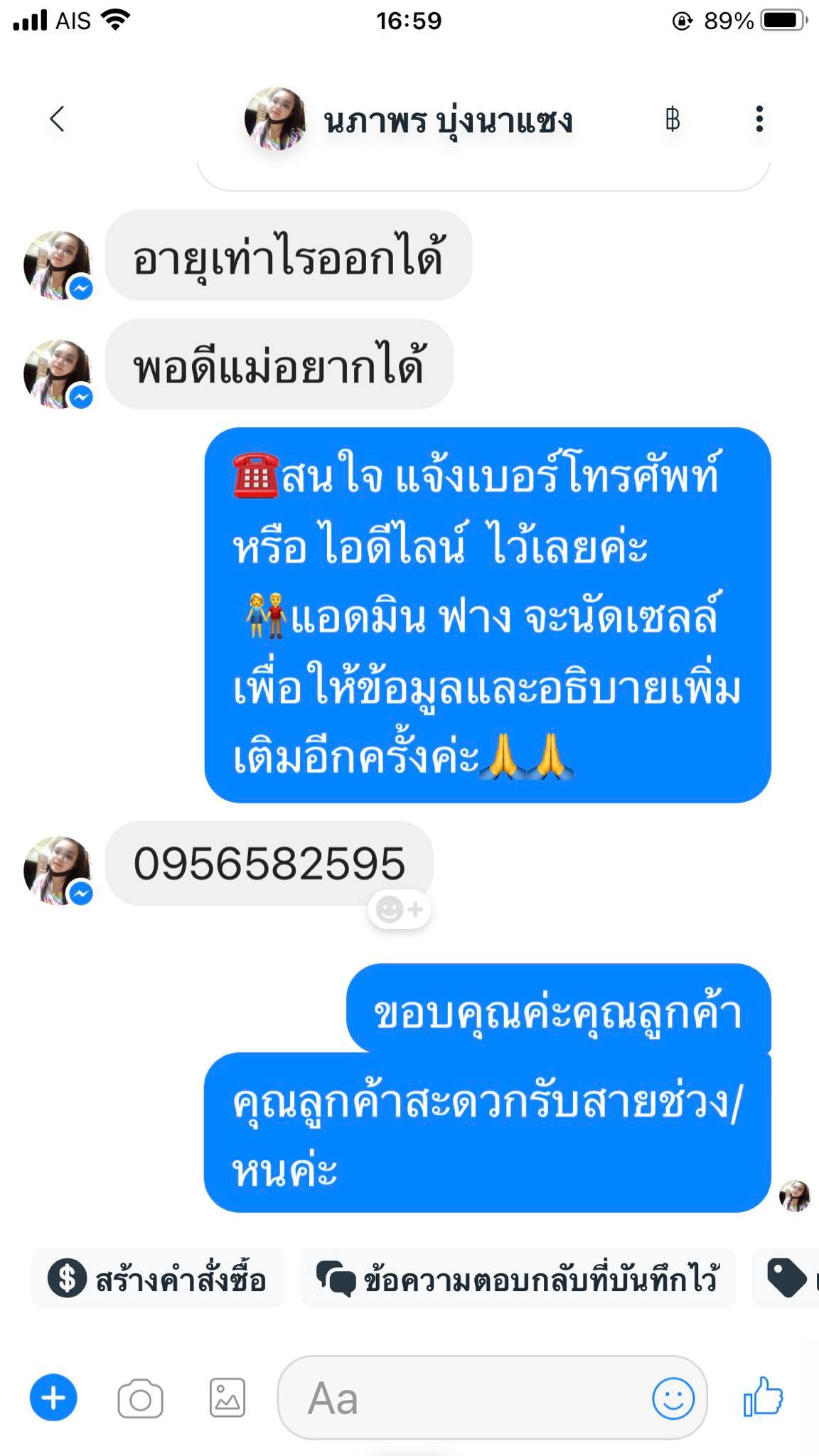The height and width of the screenshot is (1456, 819).
Task: Send a thumbs-up like
Action: coord(763,1397)
